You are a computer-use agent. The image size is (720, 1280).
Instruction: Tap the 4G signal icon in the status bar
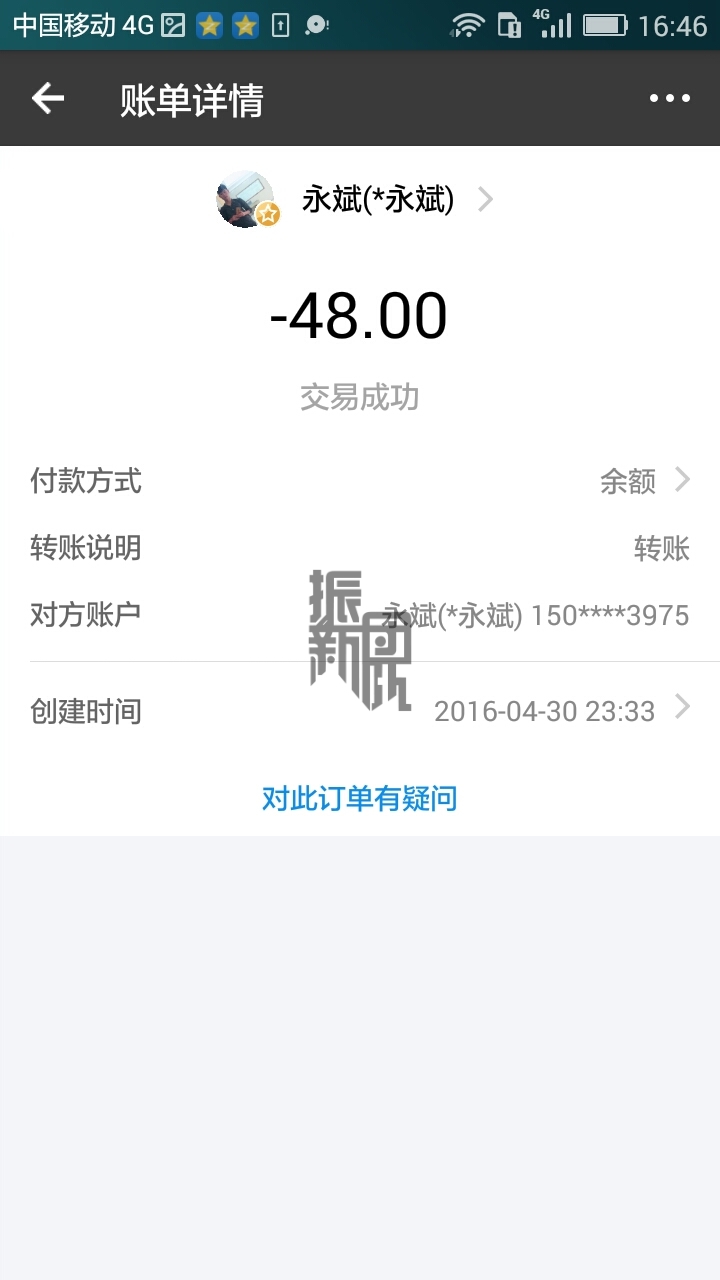click(553, 23)
